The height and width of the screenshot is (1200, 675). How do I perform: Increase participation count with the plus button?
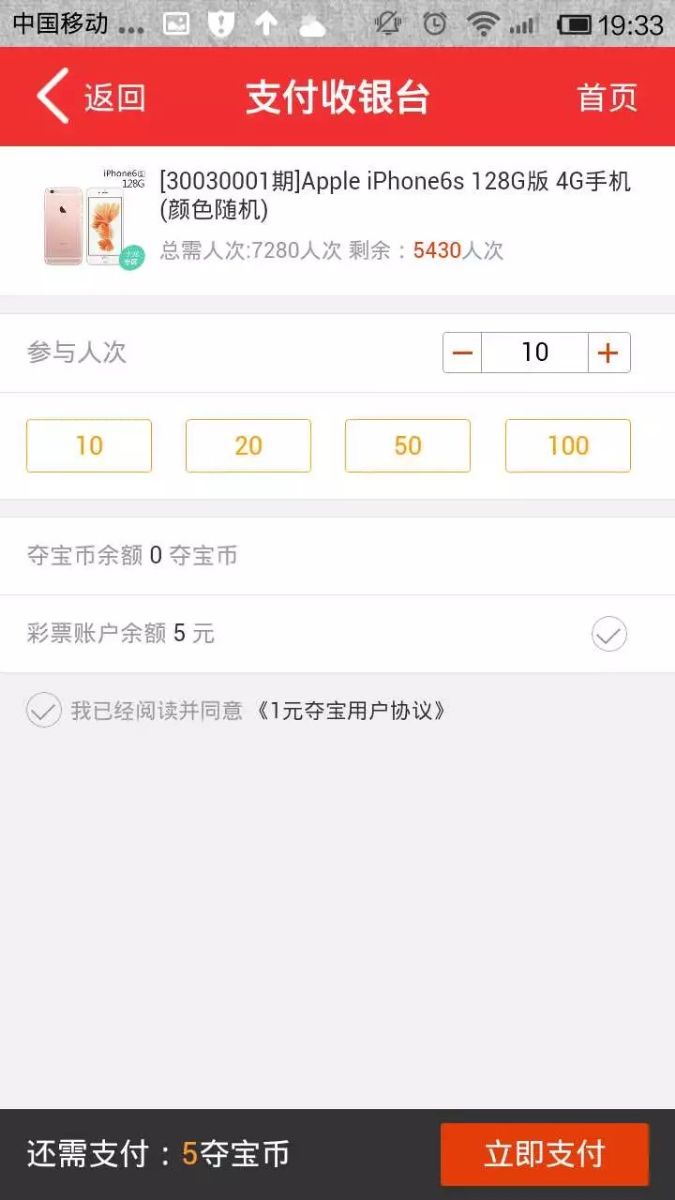pos(608,353)
